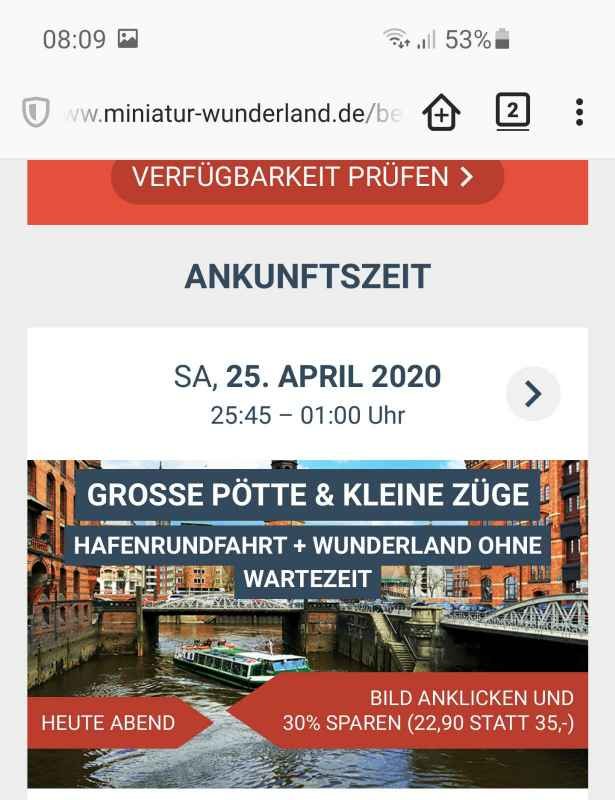View site security shield info
This screenshot has width=615, height=800.
pos(36,114)
